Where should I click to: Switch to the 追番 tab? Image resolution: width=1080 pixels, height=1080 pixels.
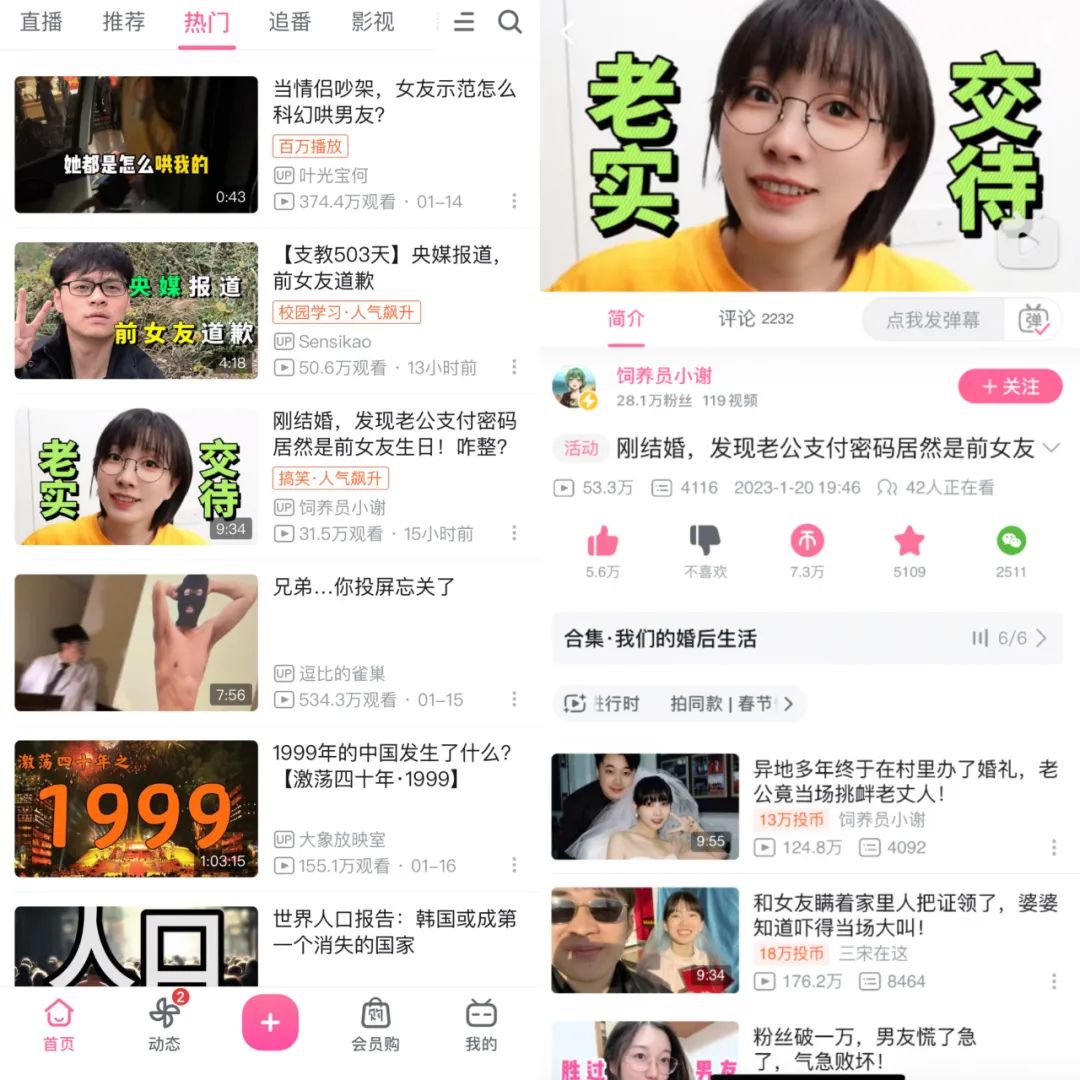[289, 22]
